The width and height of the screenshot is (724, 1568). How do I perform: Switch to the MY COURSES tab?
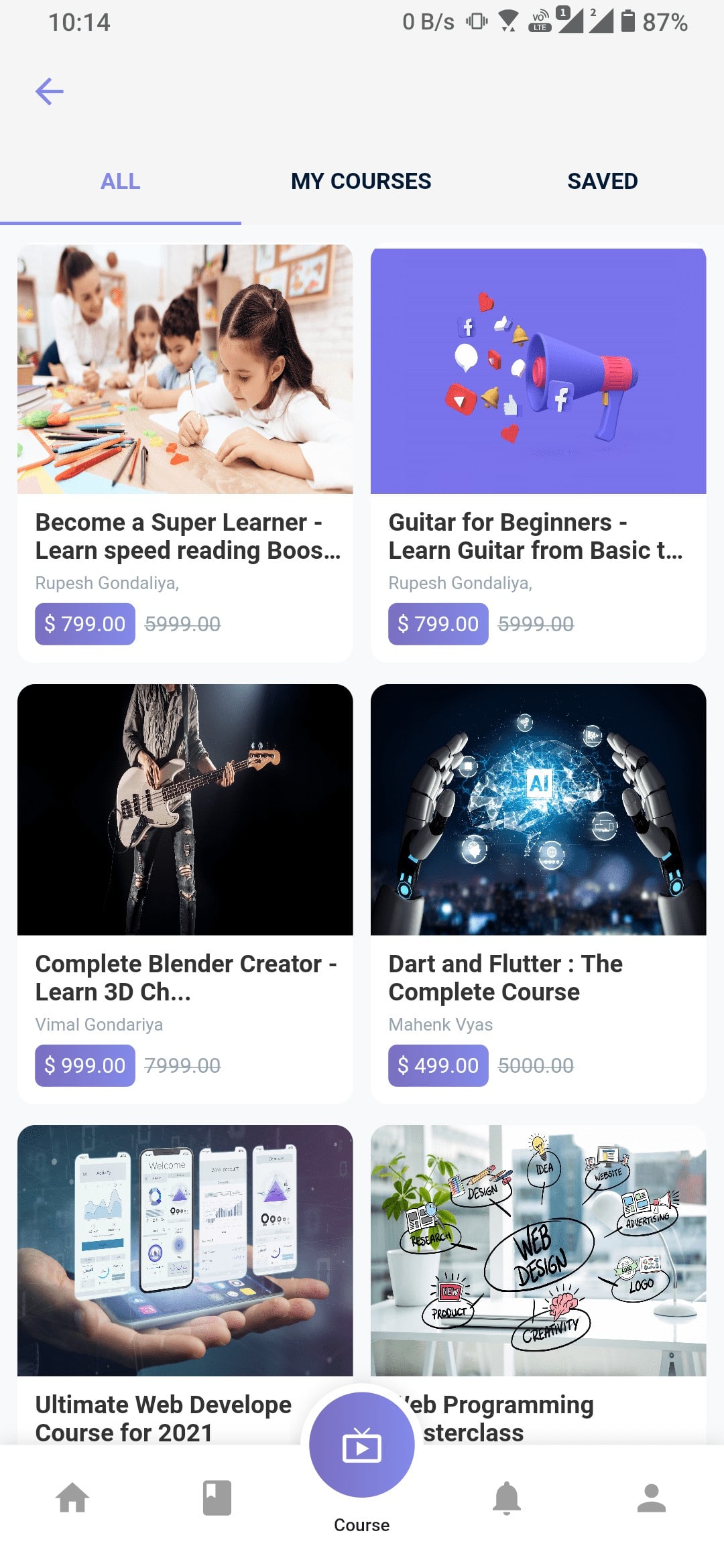pyautogui.click(x=361, y=181)
